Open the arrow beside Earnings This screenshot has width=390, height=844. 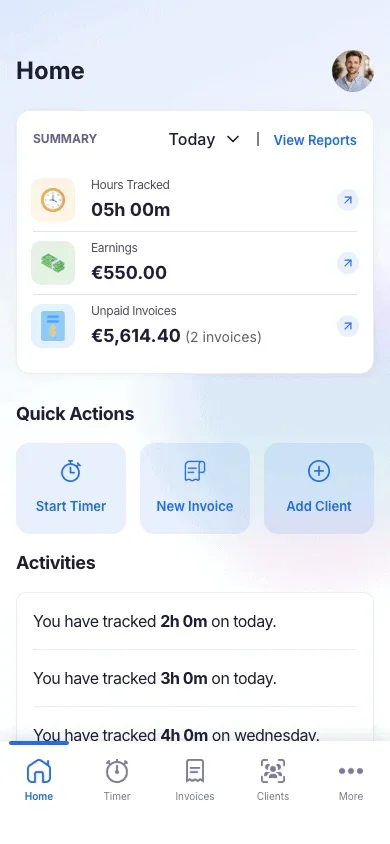coord(348,263)
